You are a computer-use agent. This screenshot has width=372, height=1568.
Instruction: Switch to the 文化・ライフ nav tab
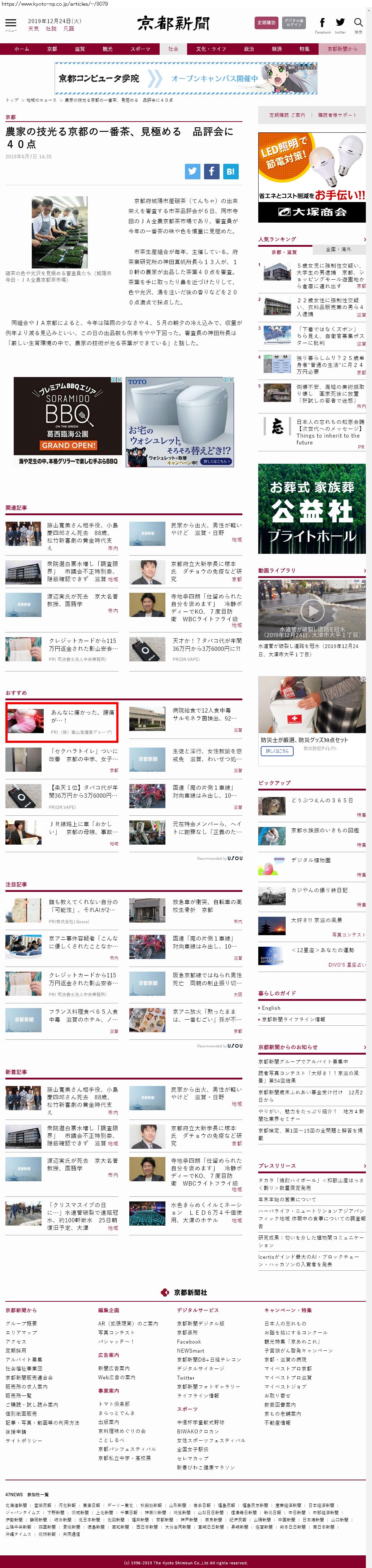[x=211, y=49]
